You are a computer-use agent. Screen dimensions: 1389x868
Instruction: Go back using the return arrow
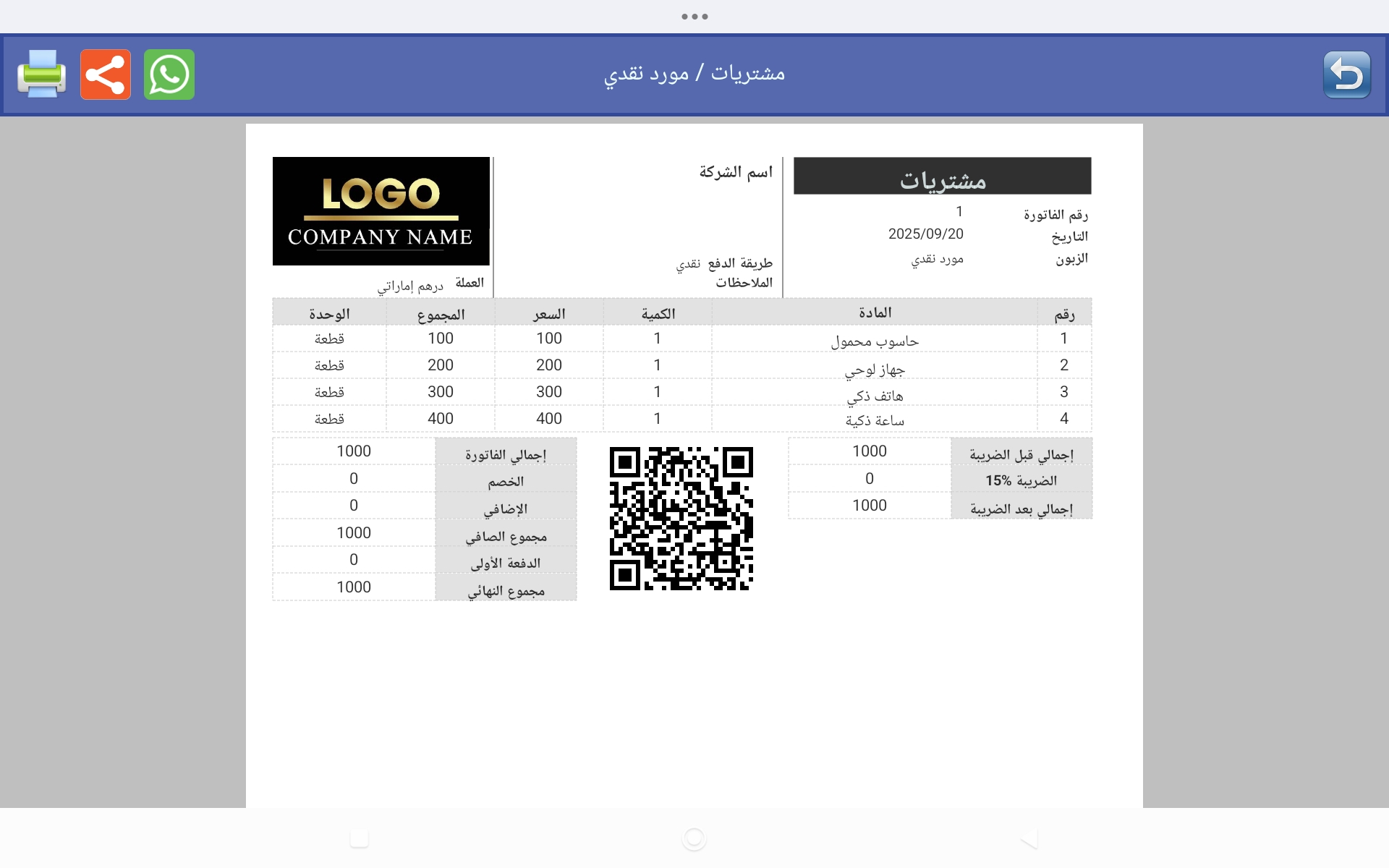[x=1346, y=74]
